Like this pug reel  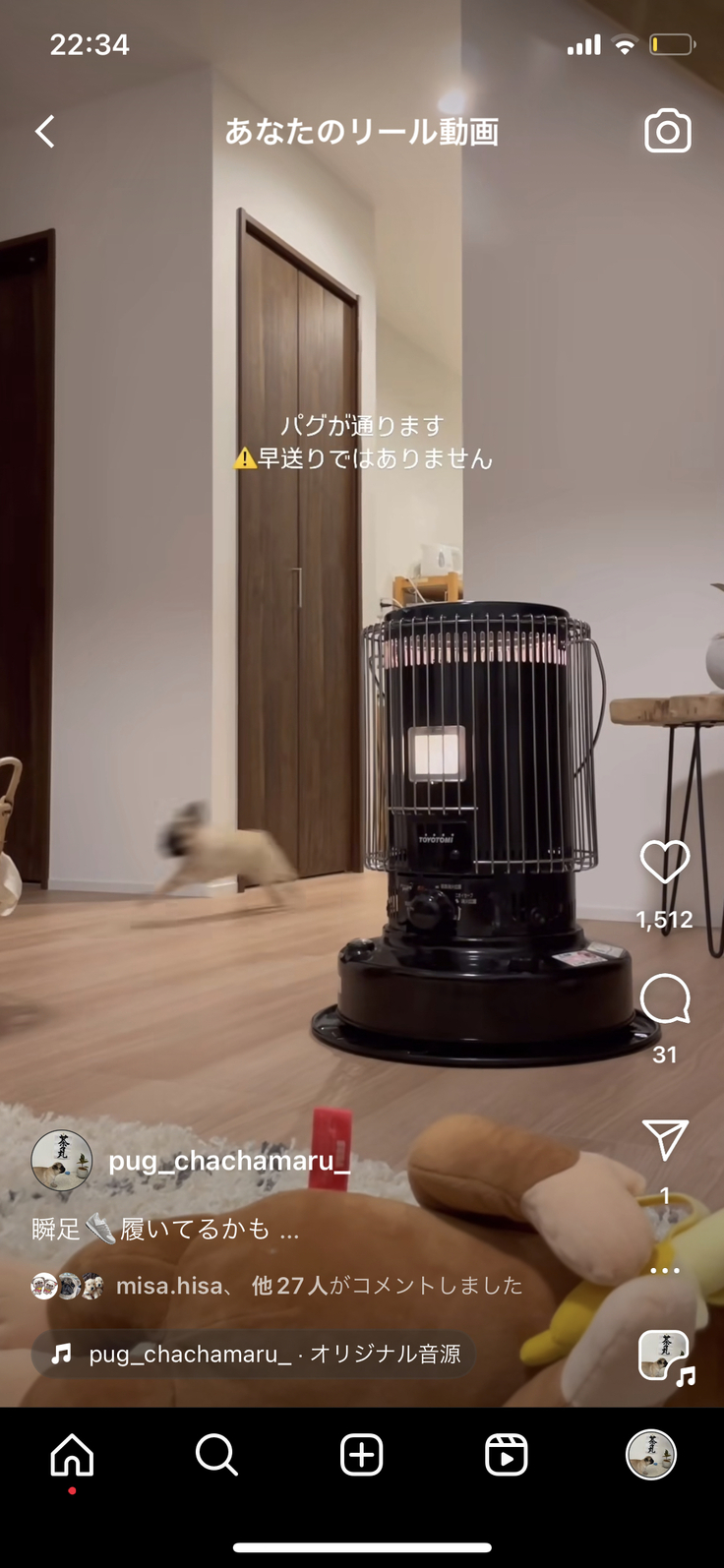pyautogui.click(x=665, y=863)
